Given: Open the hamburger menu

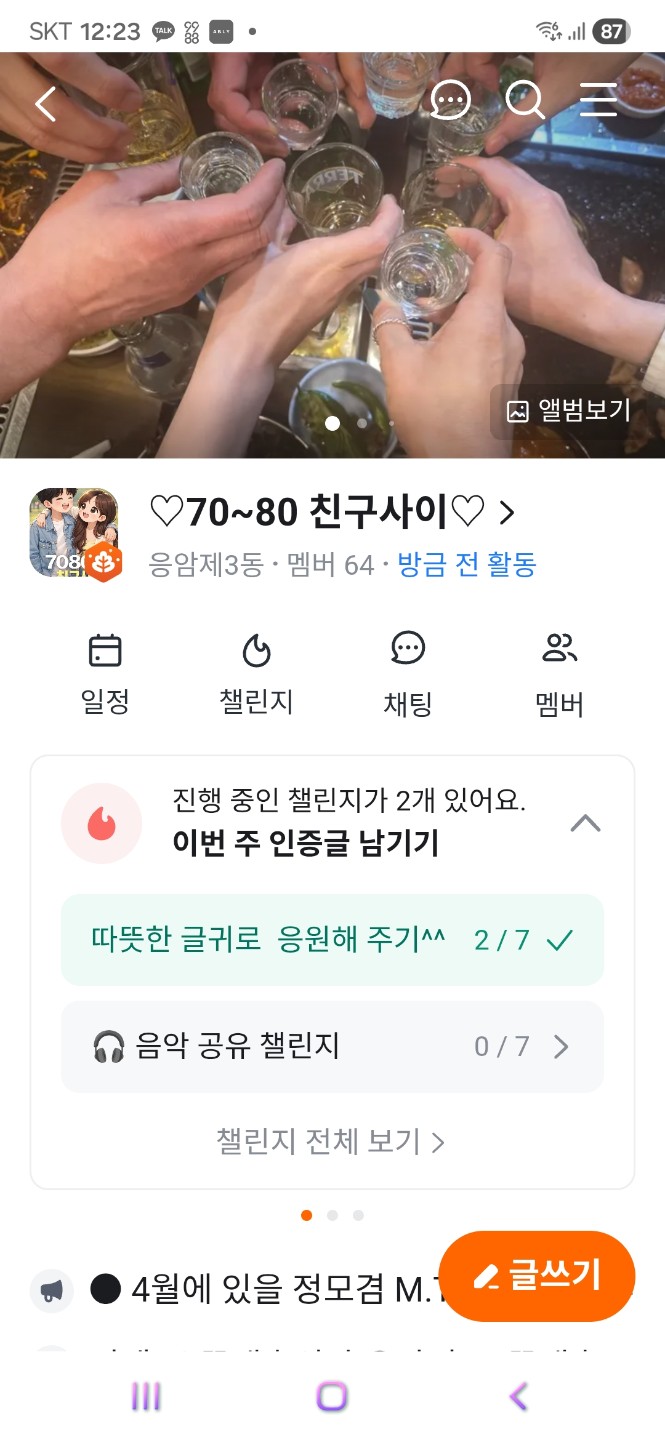Looking at the screenshot, I should pyautogui.click(x=598, y=100).
